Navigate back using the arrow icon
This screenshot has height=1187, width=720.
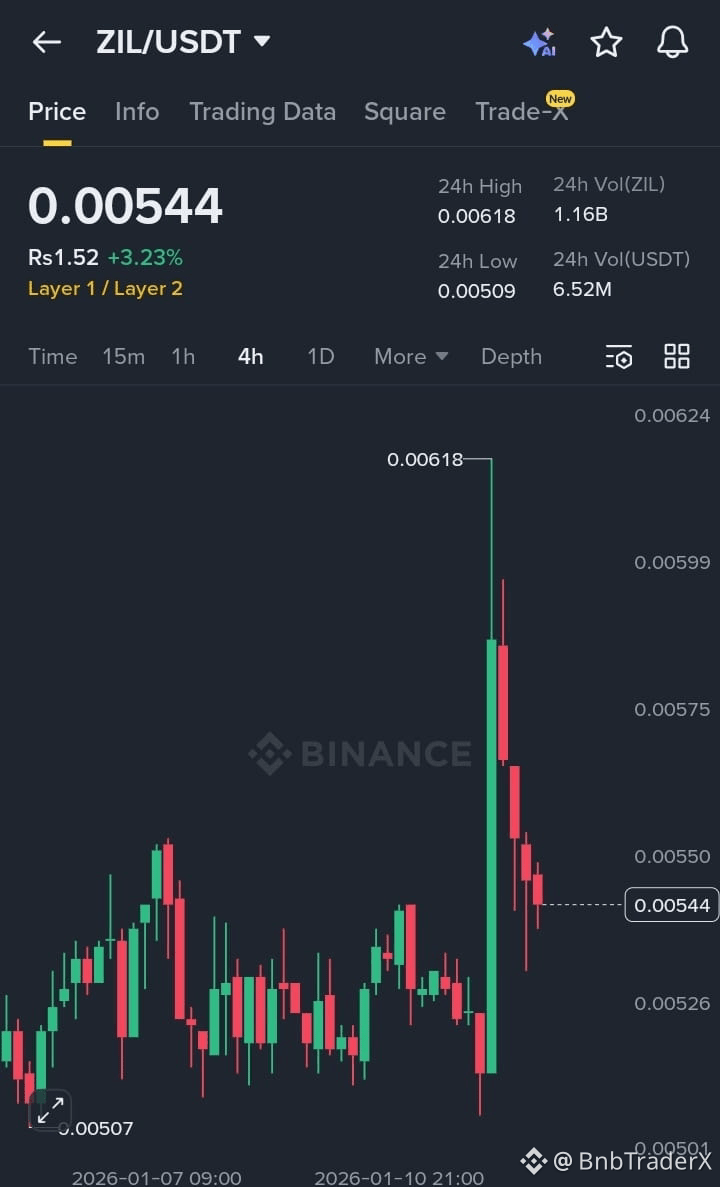pyautogui.click(x=44, y=42)
